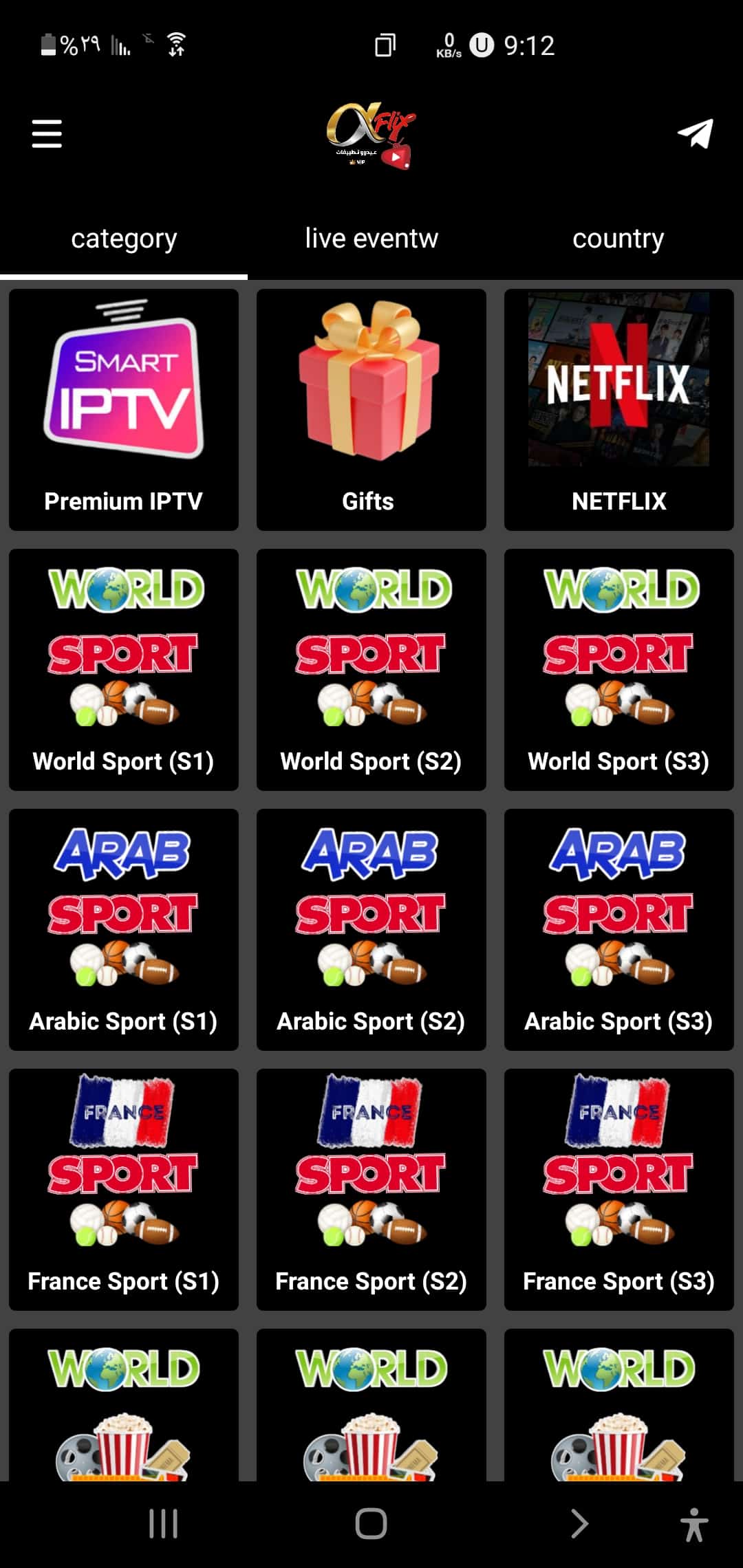Open France Sport (S1) channels

(124, 1188)
